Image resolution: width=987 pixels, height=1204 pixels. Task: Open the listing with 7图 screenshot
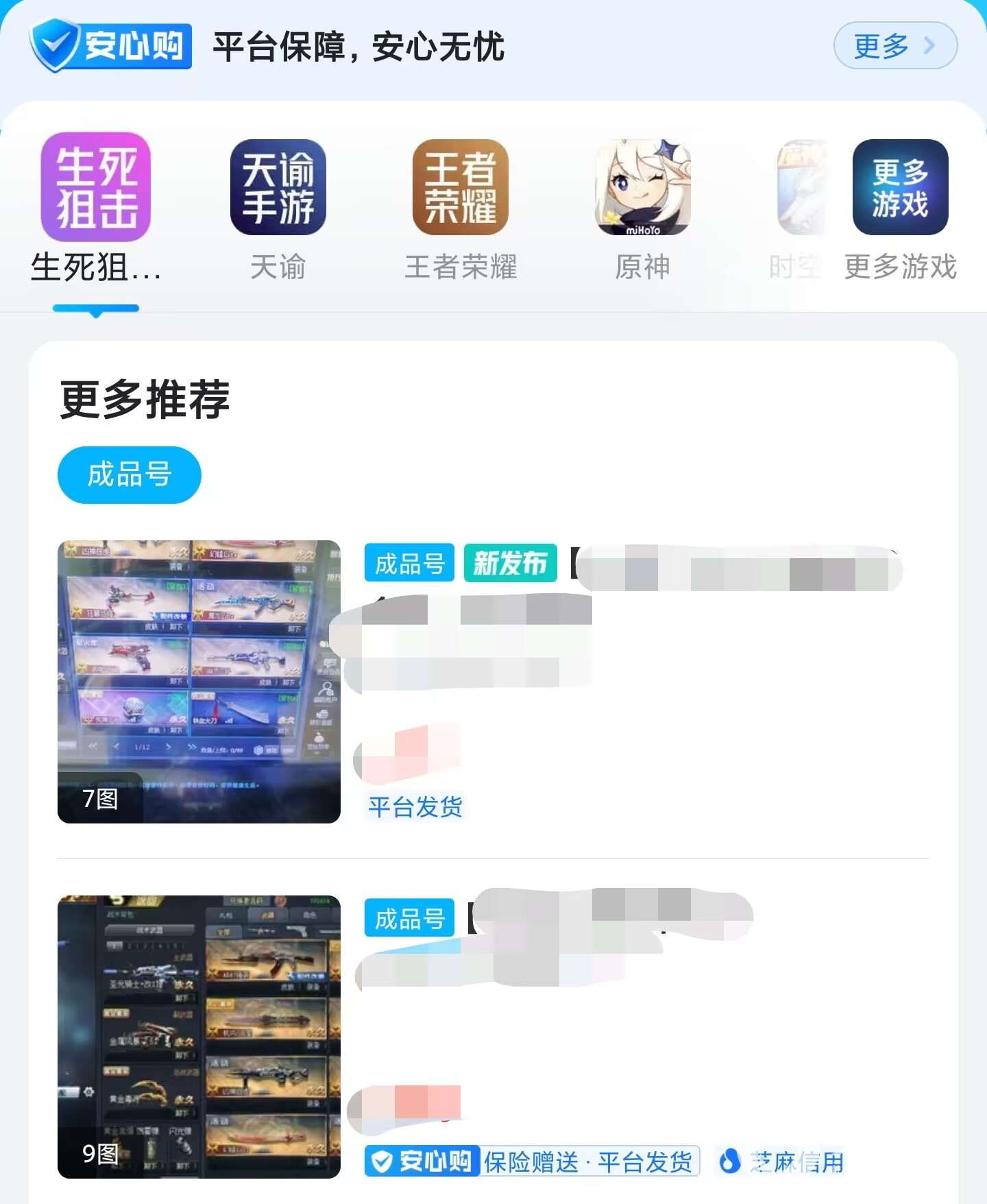(199, 682)
